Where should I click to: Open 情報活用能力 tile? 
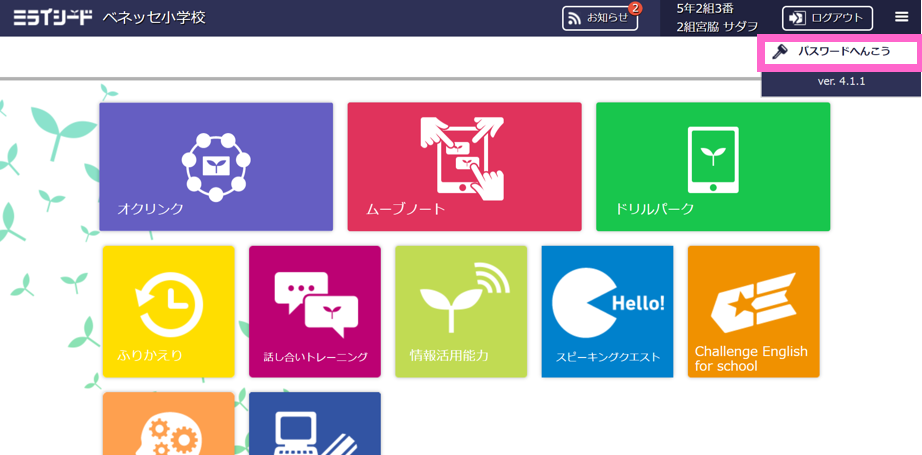tap(461, 311)
